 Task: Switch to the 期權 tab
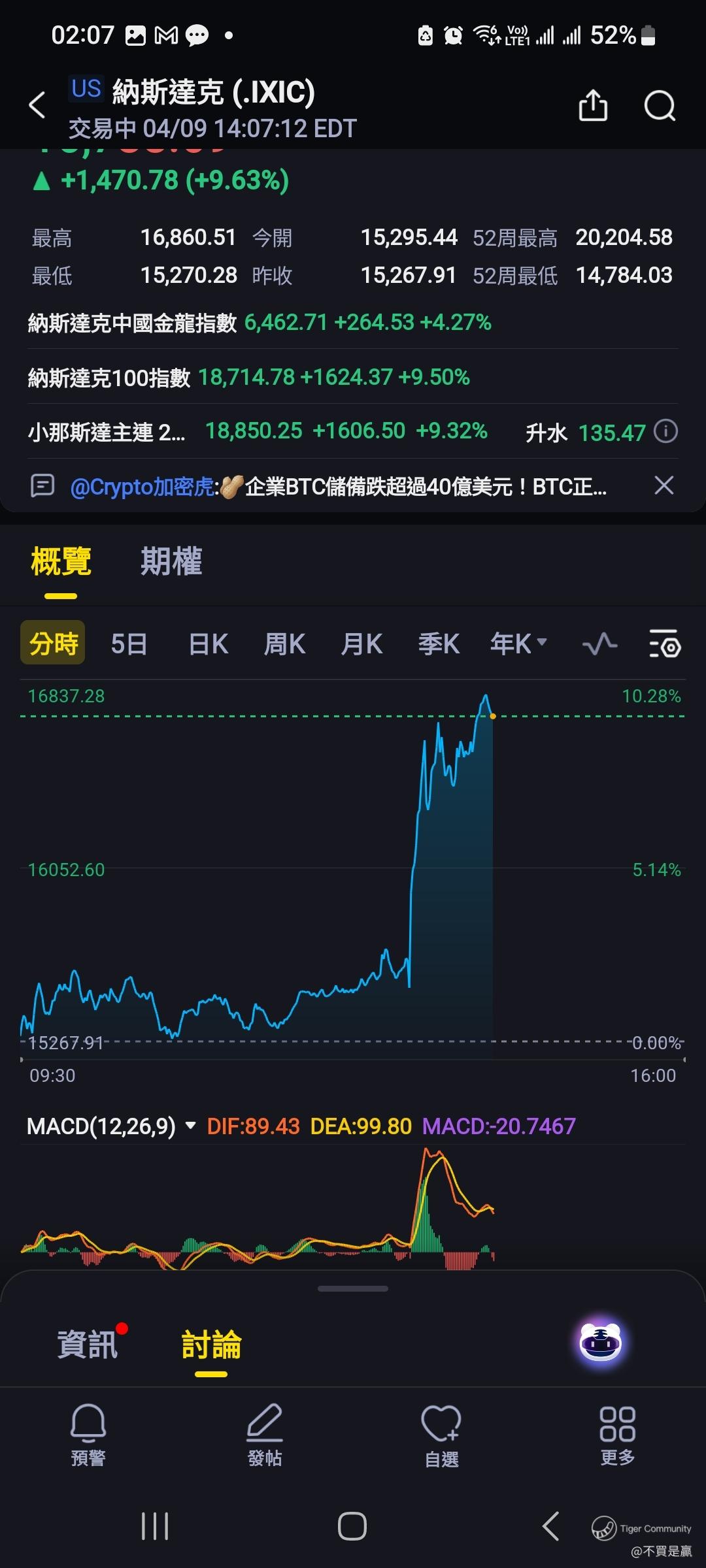pos(171,562)
